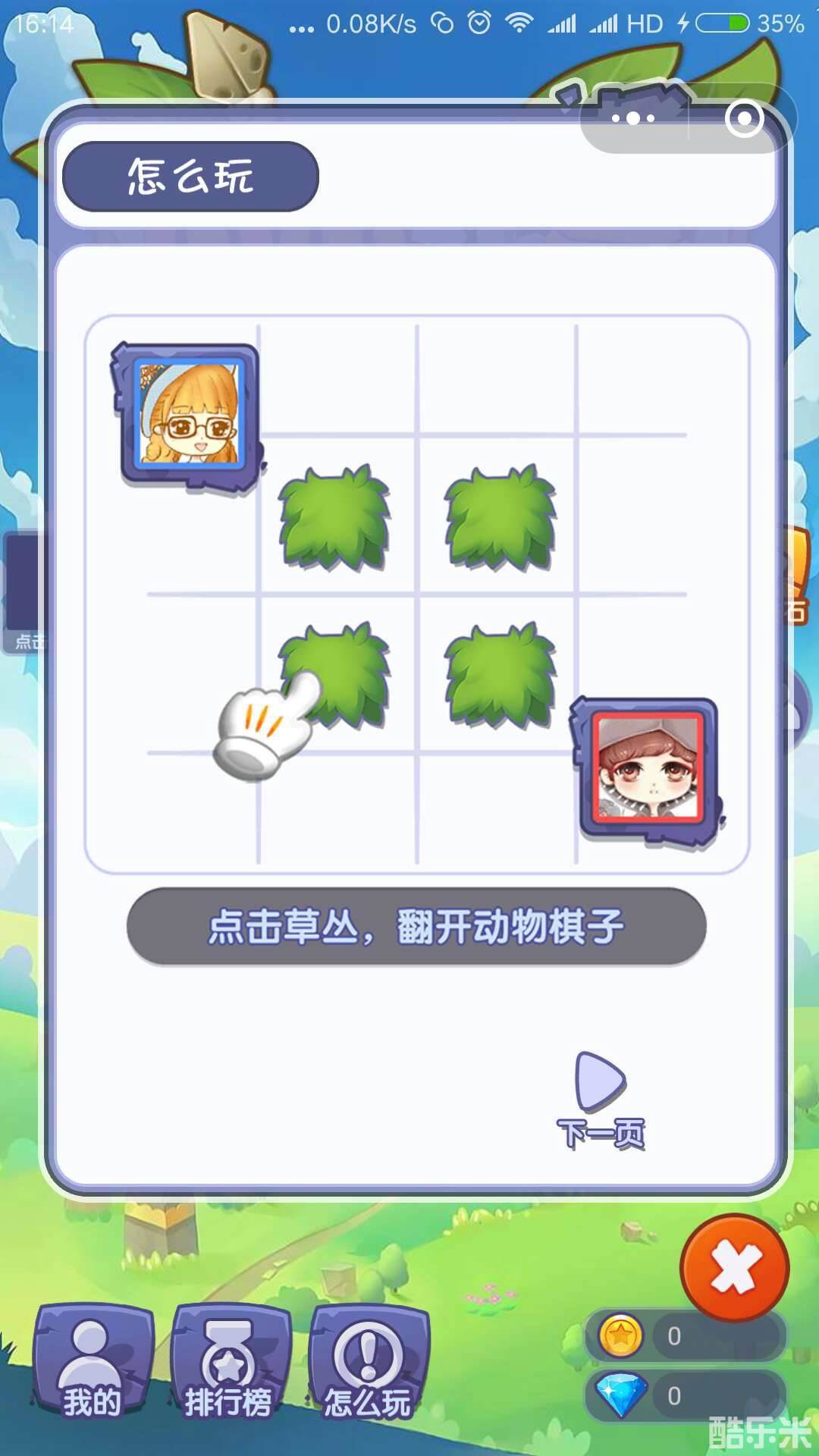Open the mini-program more options menu
The height and width of the screenshot is (1456, 819).
635,116
